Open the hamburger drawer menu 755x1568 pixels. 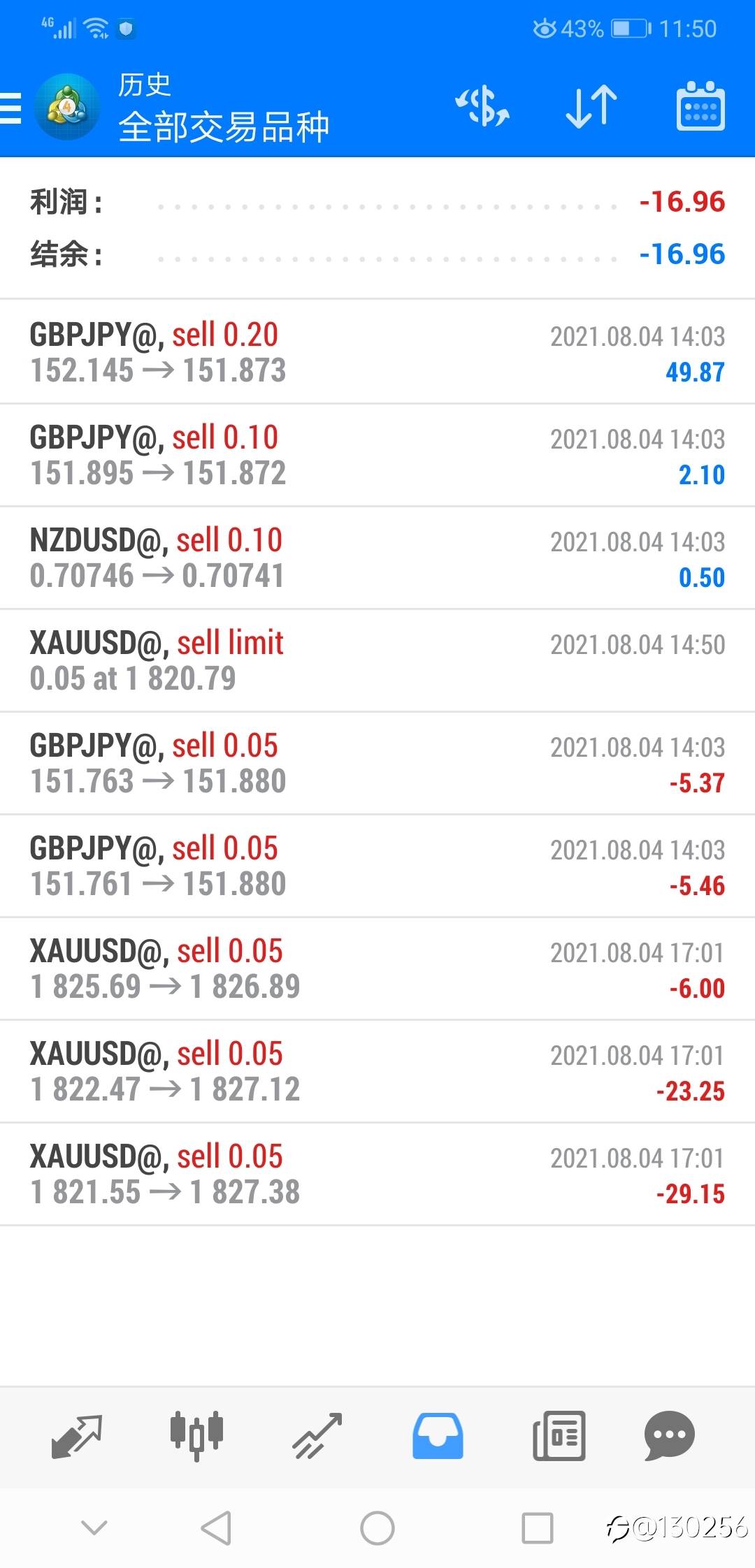click(12, 108)
